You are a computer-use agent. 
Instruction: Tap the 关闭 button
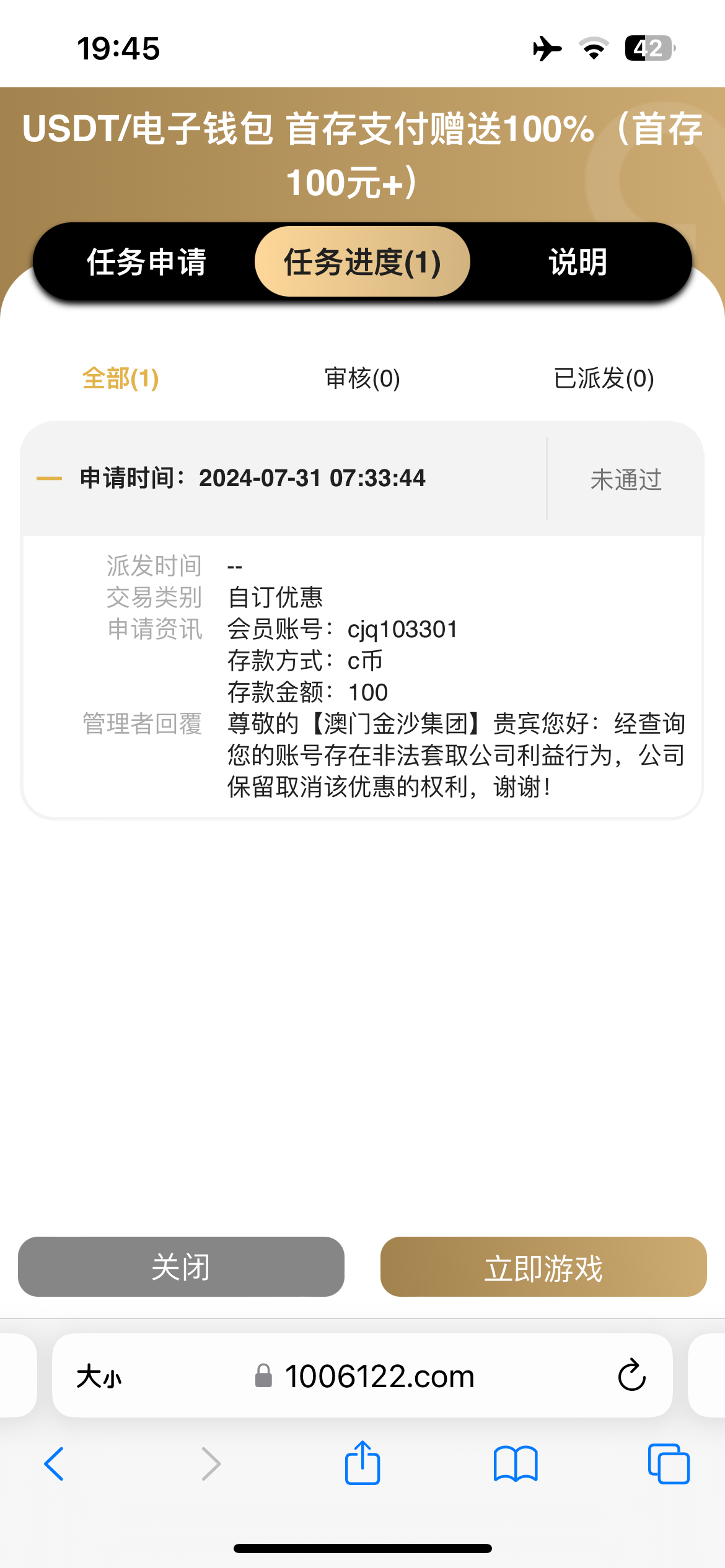pos(181,1266)
